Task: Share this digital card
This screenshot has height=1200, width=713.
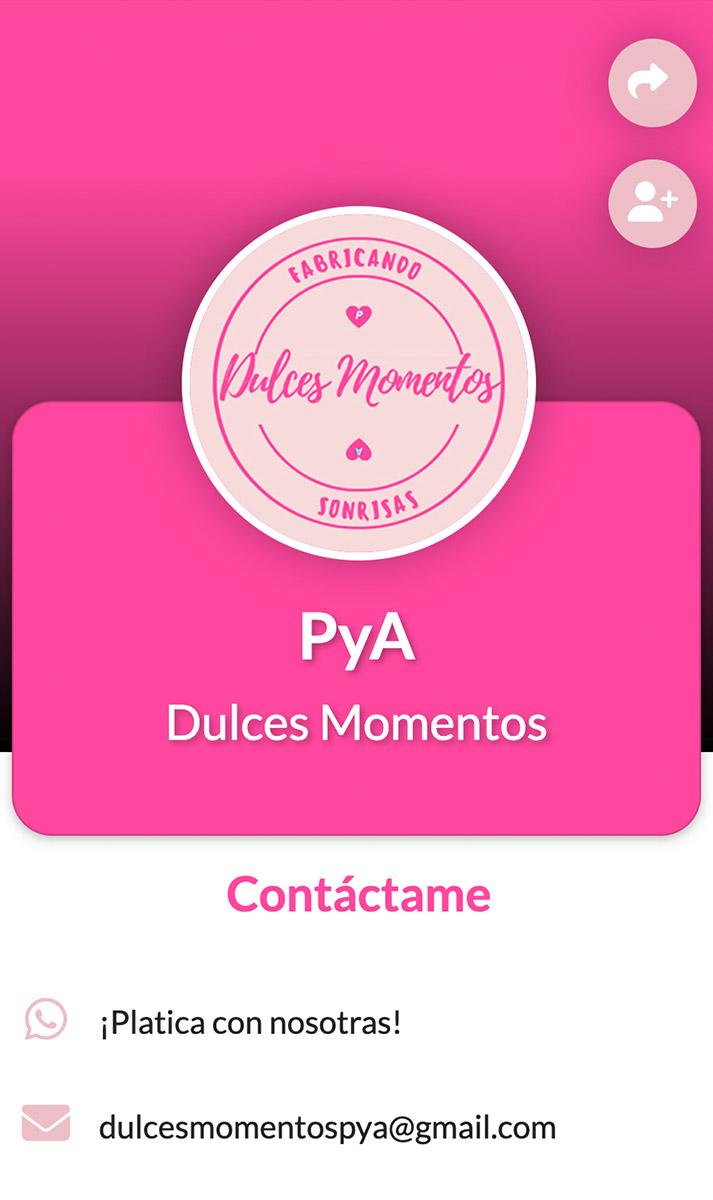Action: 652,82
